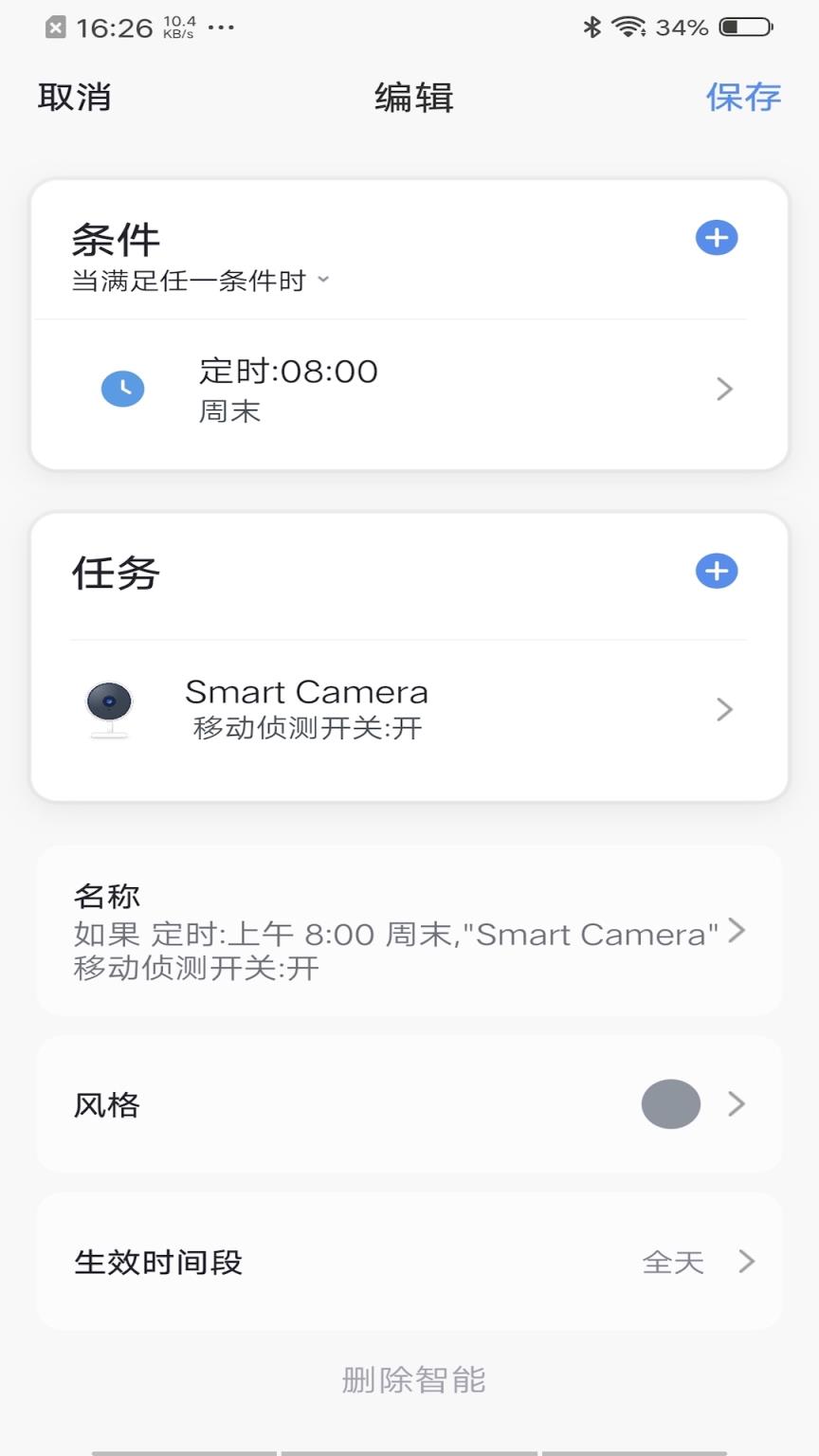Save the automation with 保存

tap(743, 97)
